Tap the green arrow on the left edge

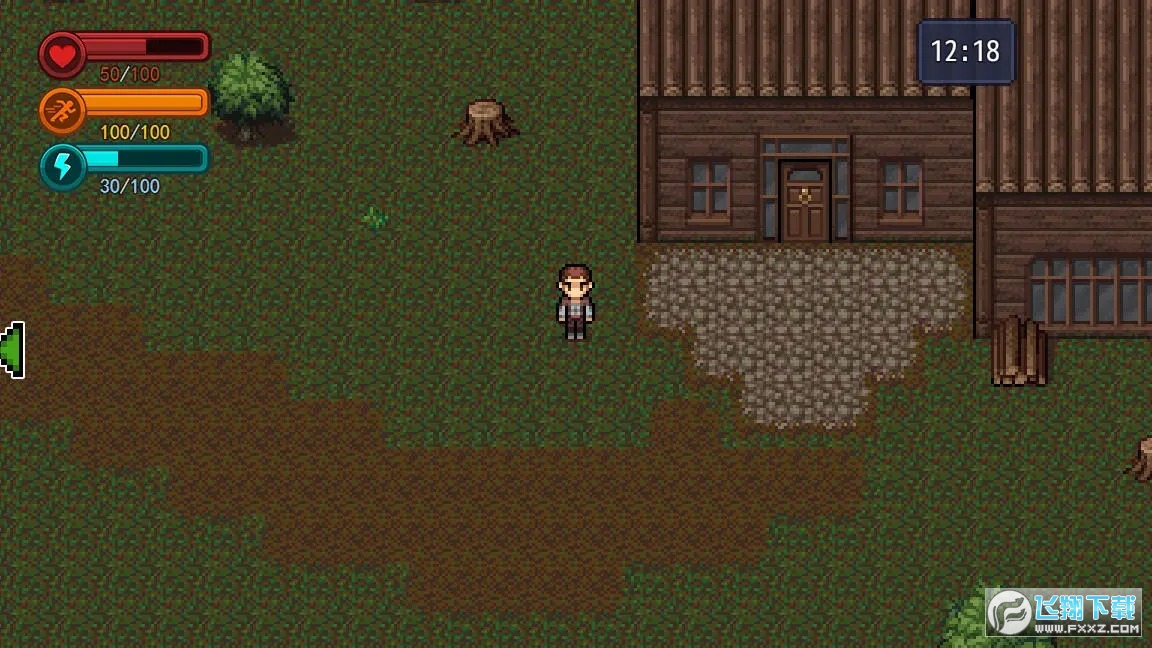12,349
